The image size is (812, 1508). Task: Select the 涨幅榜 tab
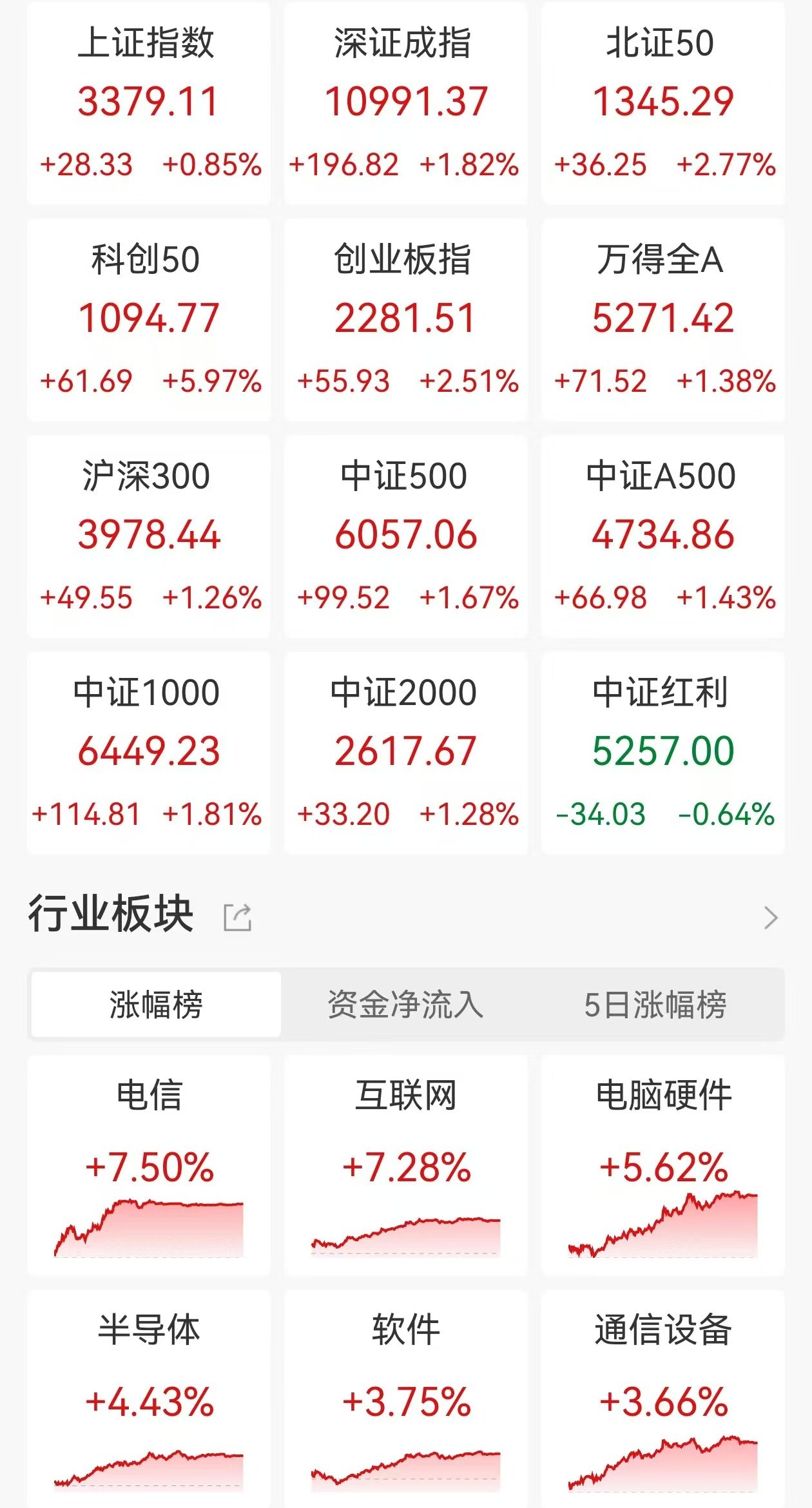pyautogui.click(x=156, y=1004)
